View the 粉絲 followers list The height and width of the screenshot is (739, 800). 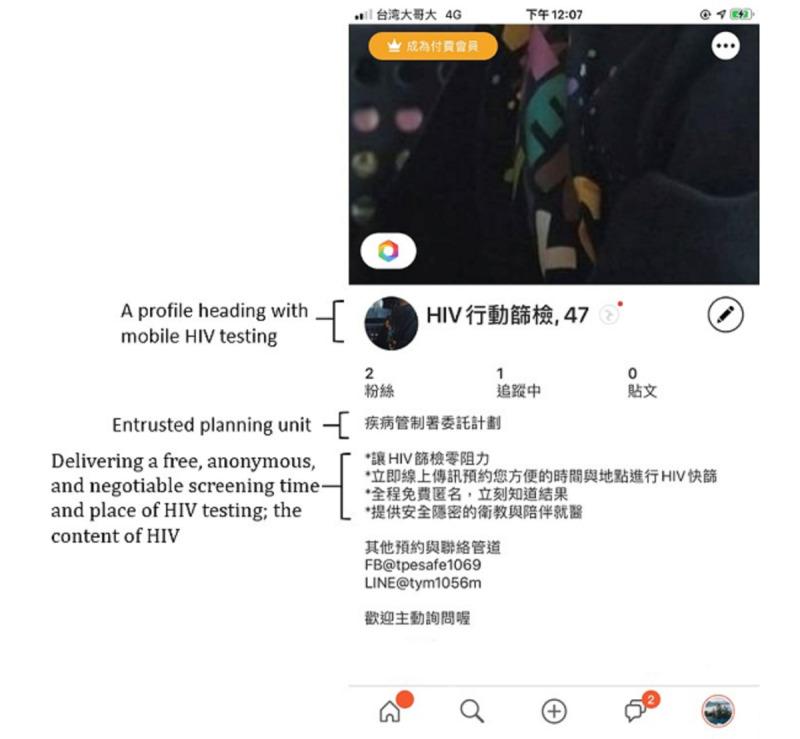[x=379, y=383]
